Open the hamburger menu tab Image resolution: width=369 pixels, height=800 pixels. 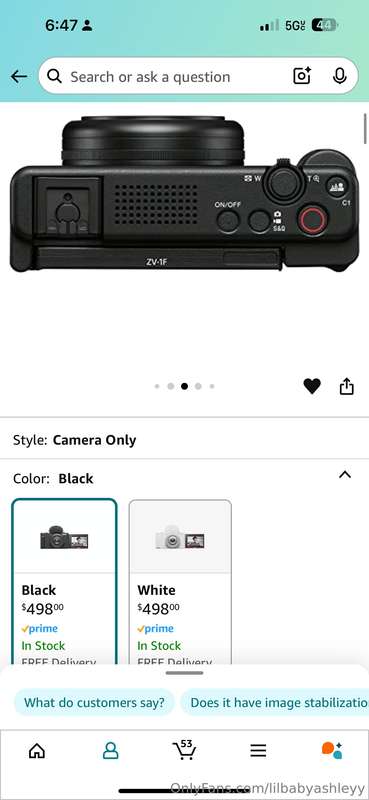258,751
